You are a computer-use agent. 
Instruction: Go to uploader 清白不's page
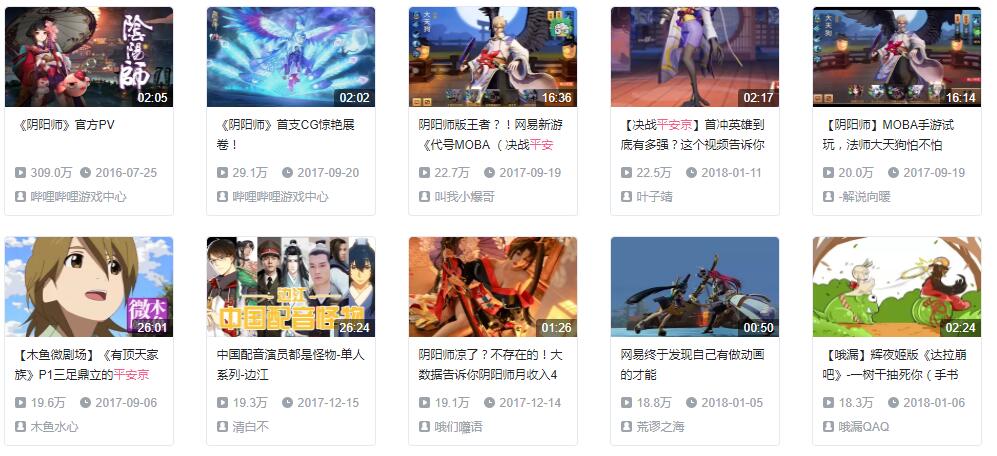click(x=250, y=427)
